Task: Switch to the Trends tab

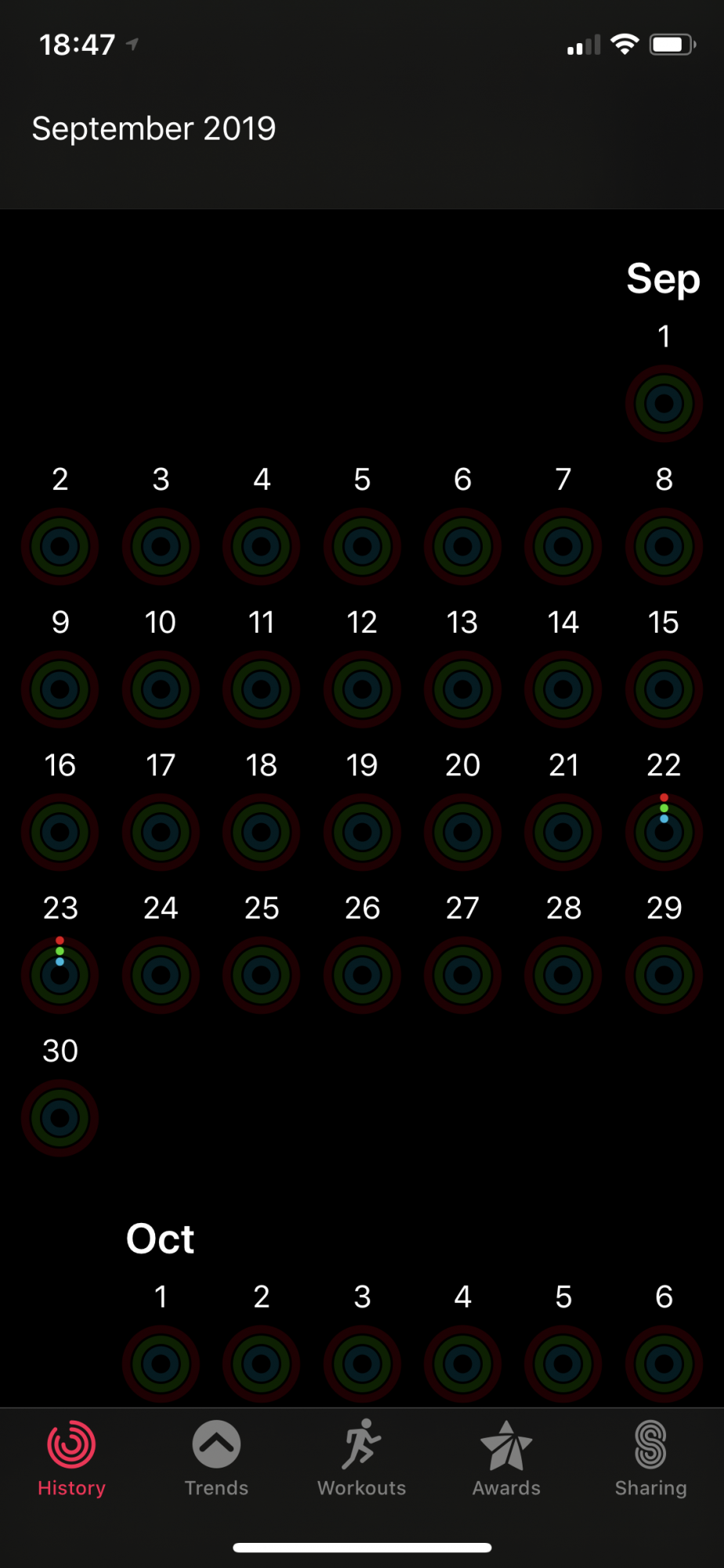Action: pyautogui.click(x=216, y=1458)
